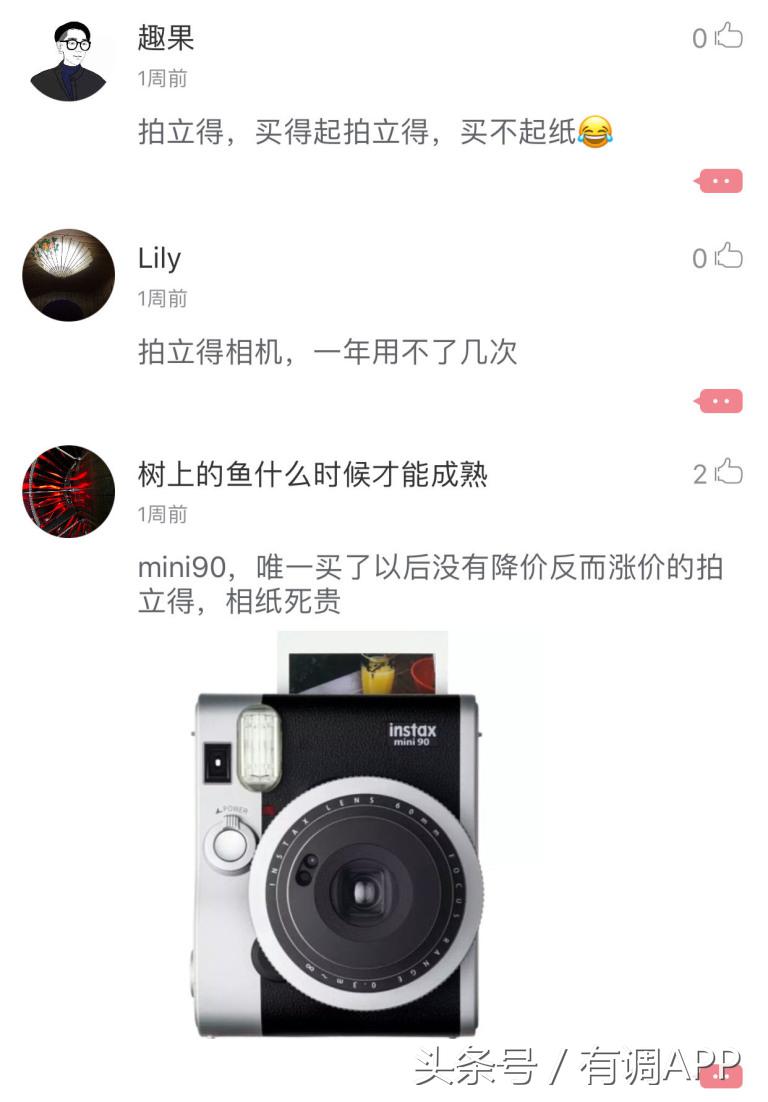The image size is (768, 1102).
Task: Open 树上的鱼什么时候才能成熟's avatar
Action: (67, 491)
